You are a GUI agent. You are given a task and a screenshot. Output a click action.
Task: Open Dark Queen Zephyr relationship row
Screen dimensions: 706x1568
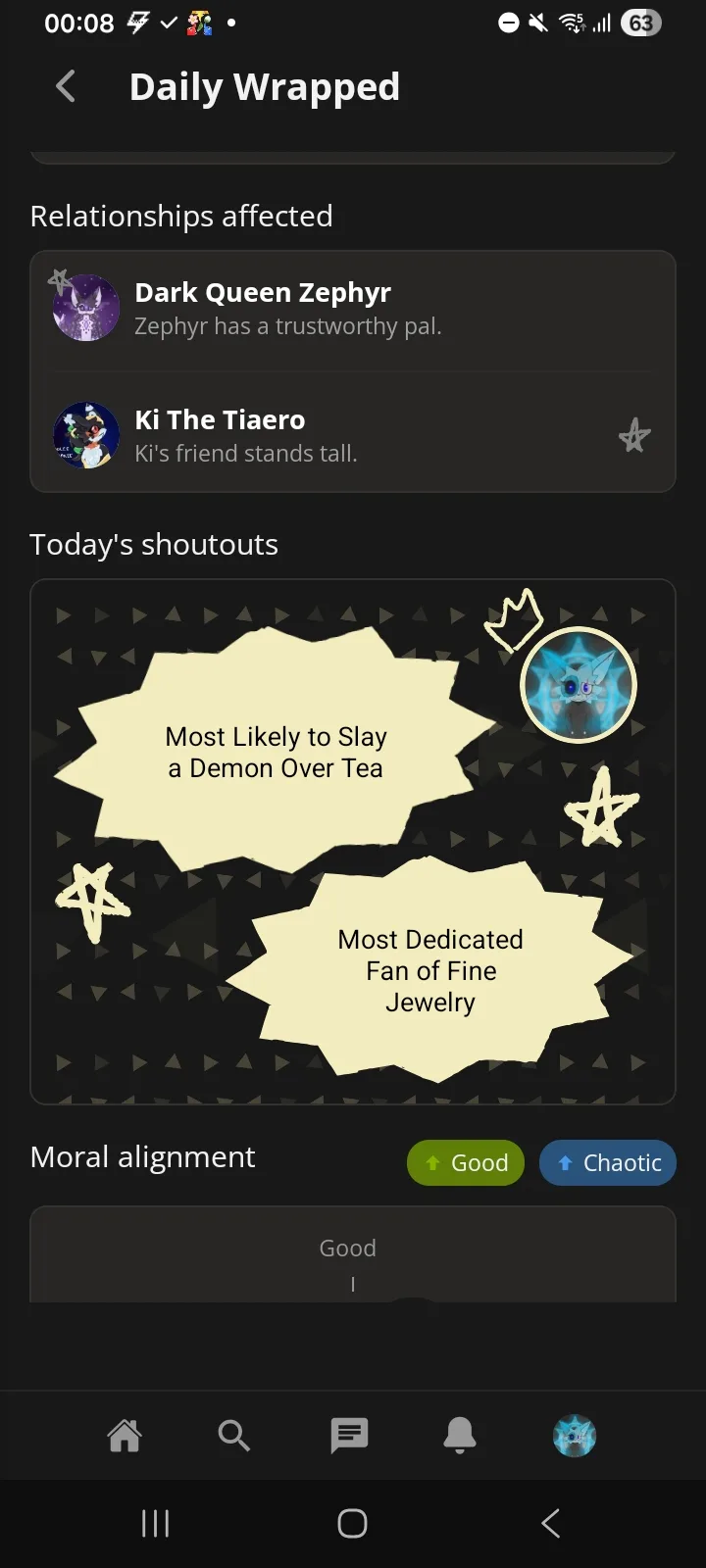[x=353, y=308]
